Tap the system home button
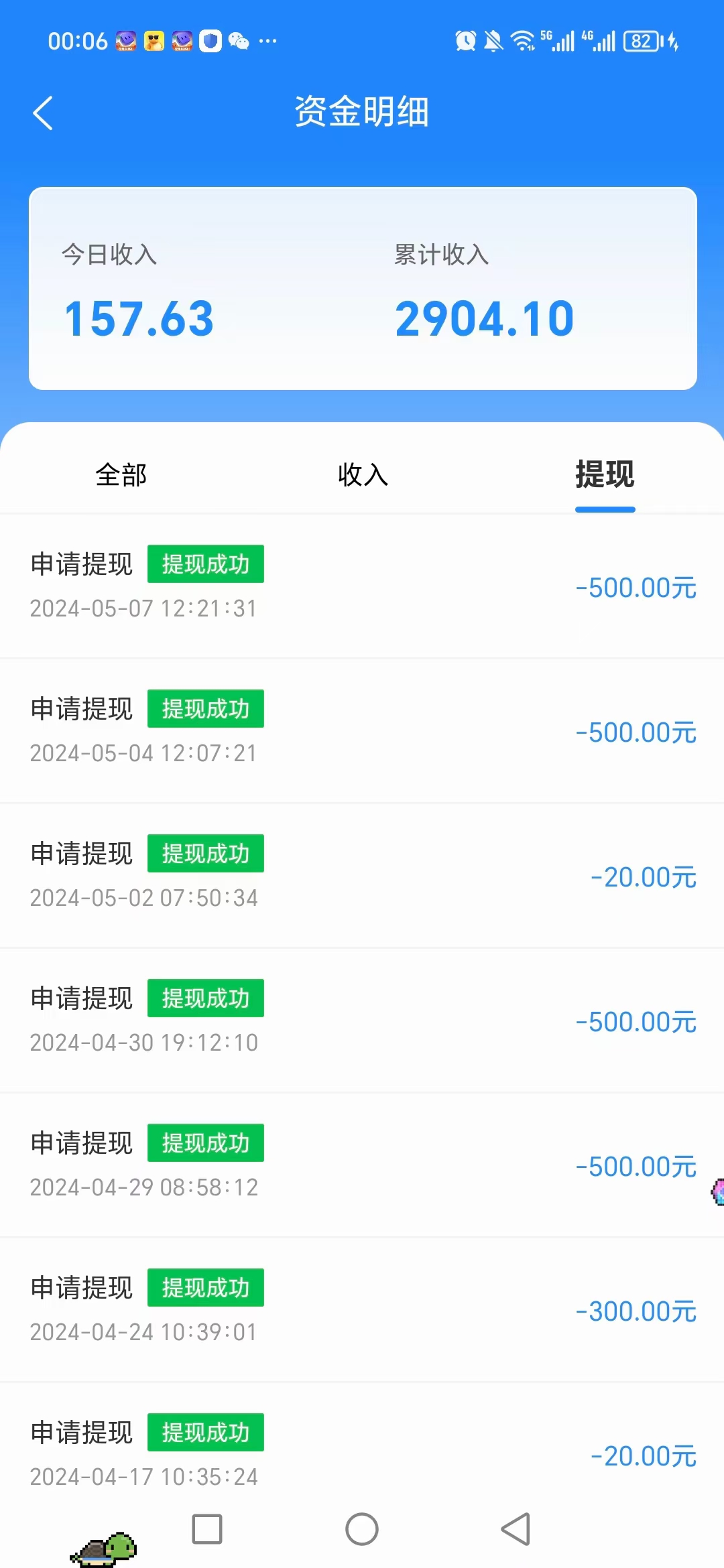 pos(362,1529)
